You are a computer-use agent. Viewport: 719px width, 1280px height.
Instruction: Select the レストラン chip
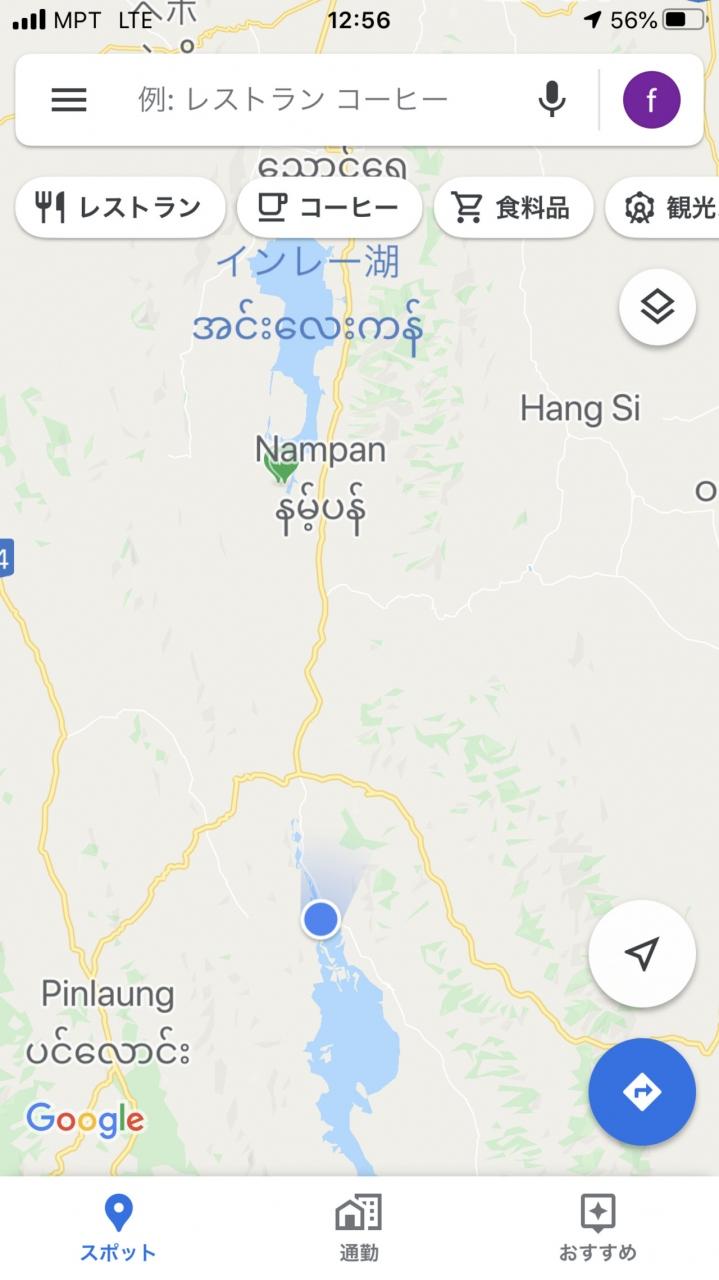(120, 207)
